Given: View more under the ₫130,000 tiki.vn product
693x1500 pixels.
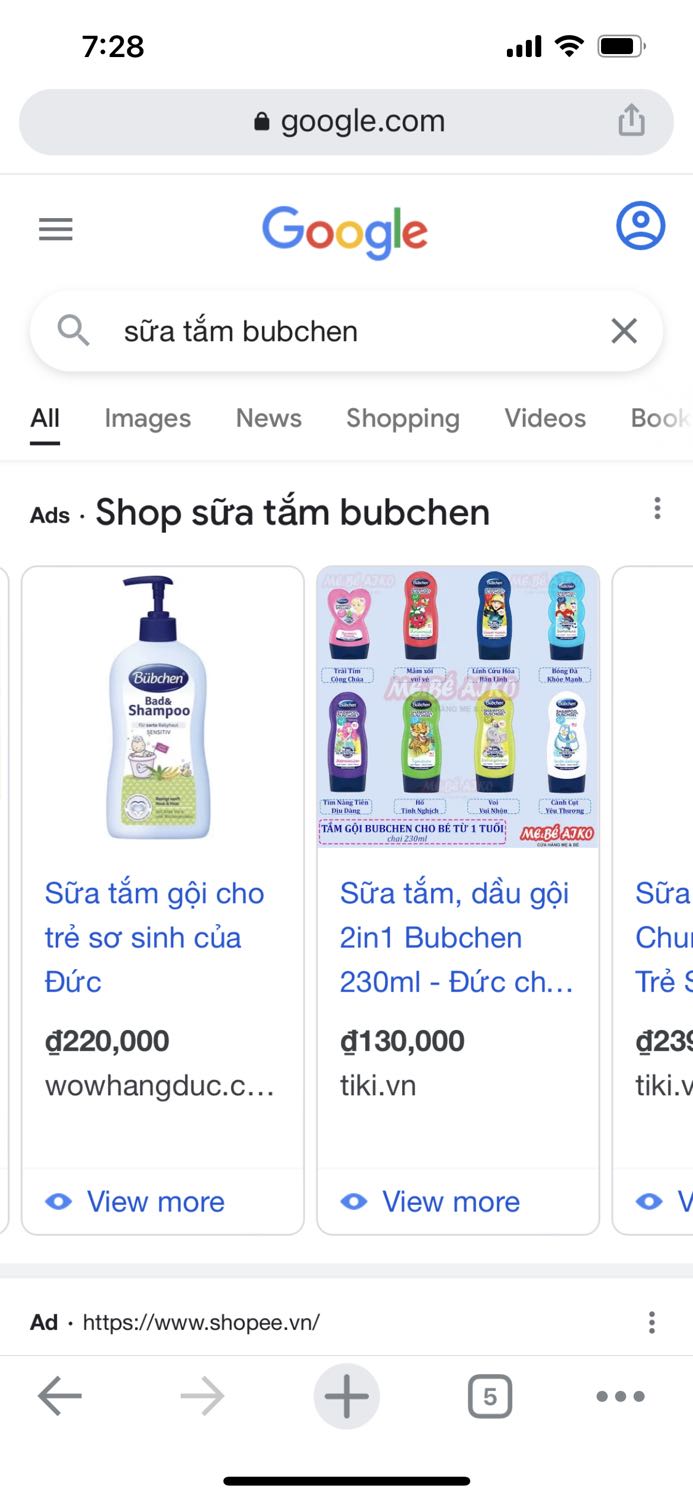Looking at the screenshot, I should point(430,1201).
